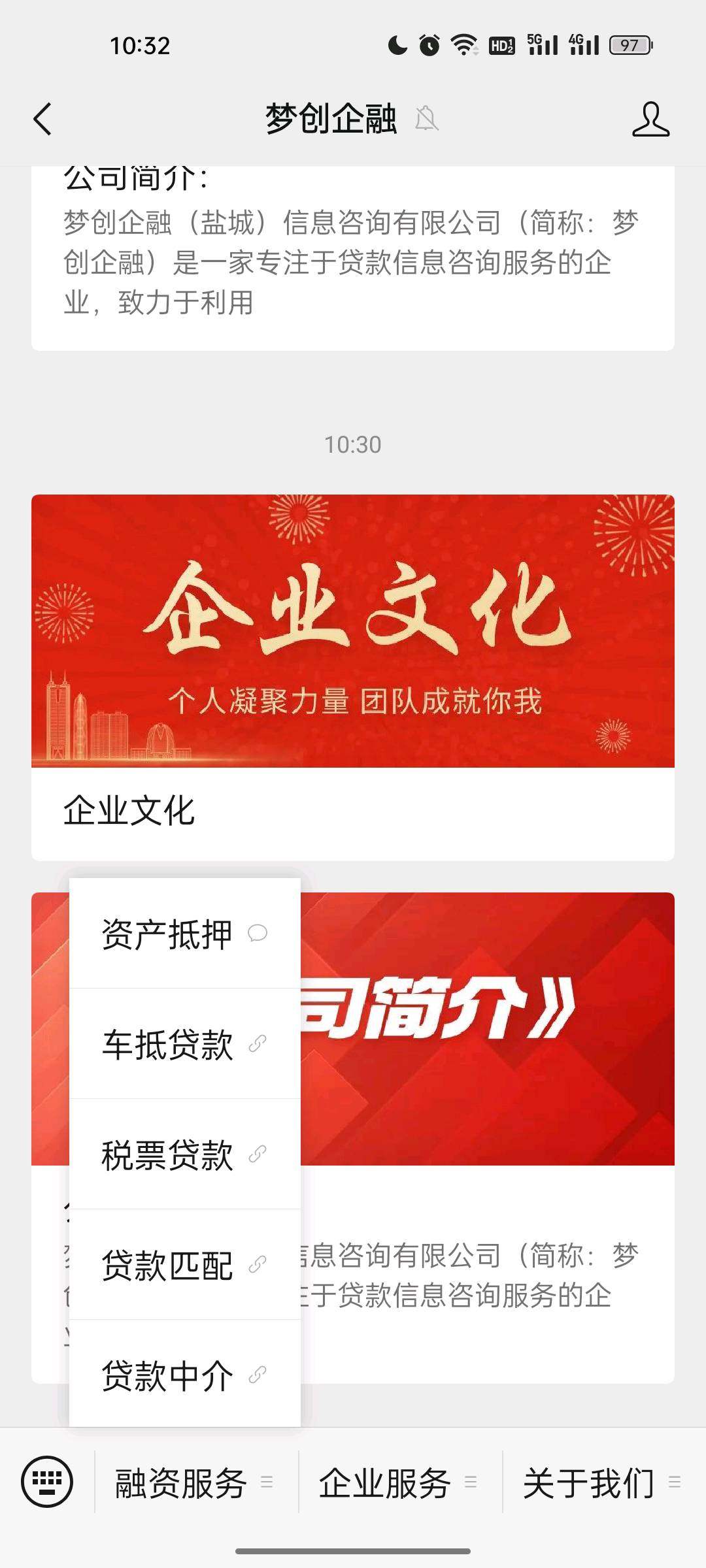The width and height of the screenshot is (706, 1568).
Task: Go back to the previous screen
Action: click(x=43, y=120)
